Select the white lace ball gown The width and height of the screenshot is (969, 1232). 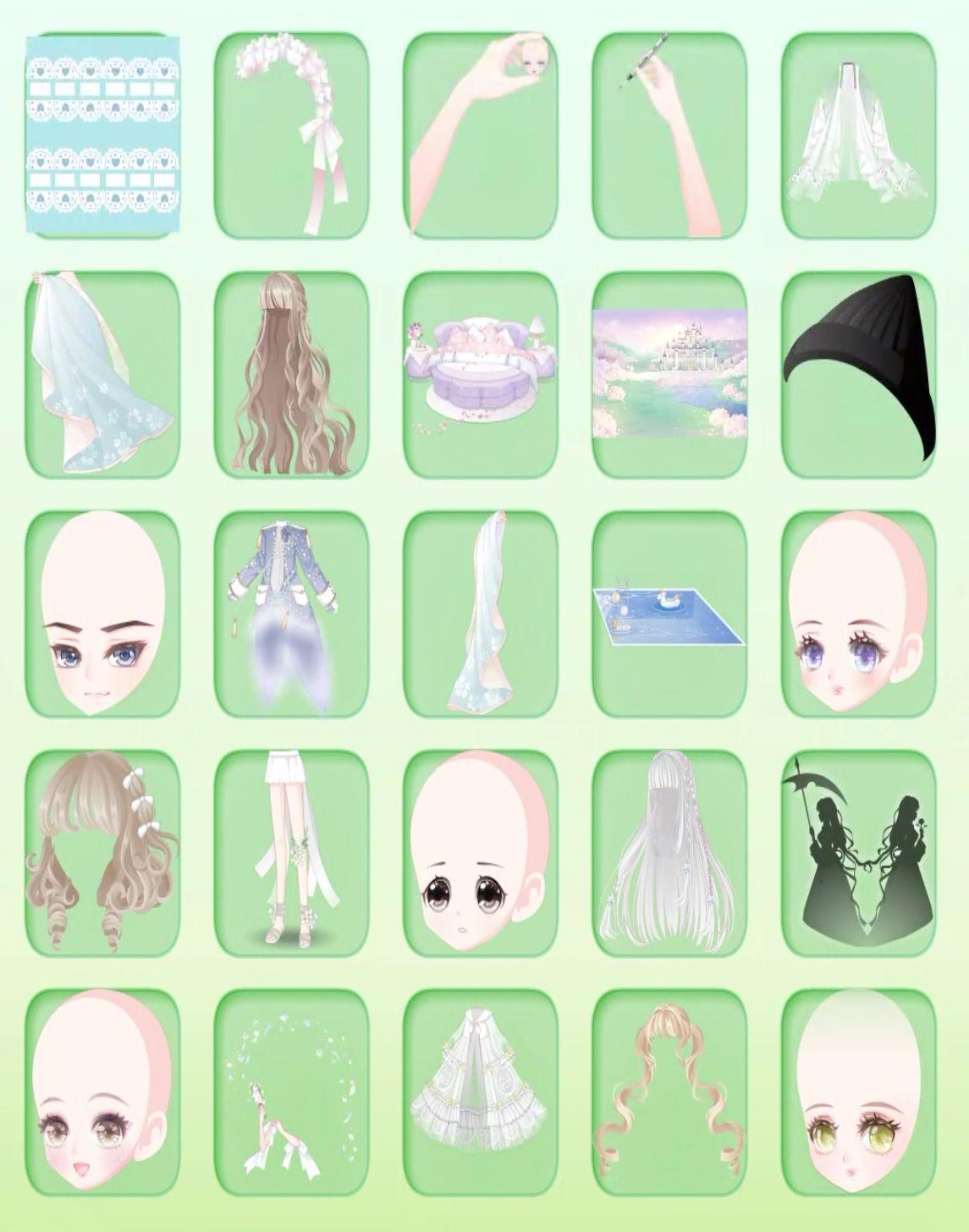click(x=481, y=1092)
